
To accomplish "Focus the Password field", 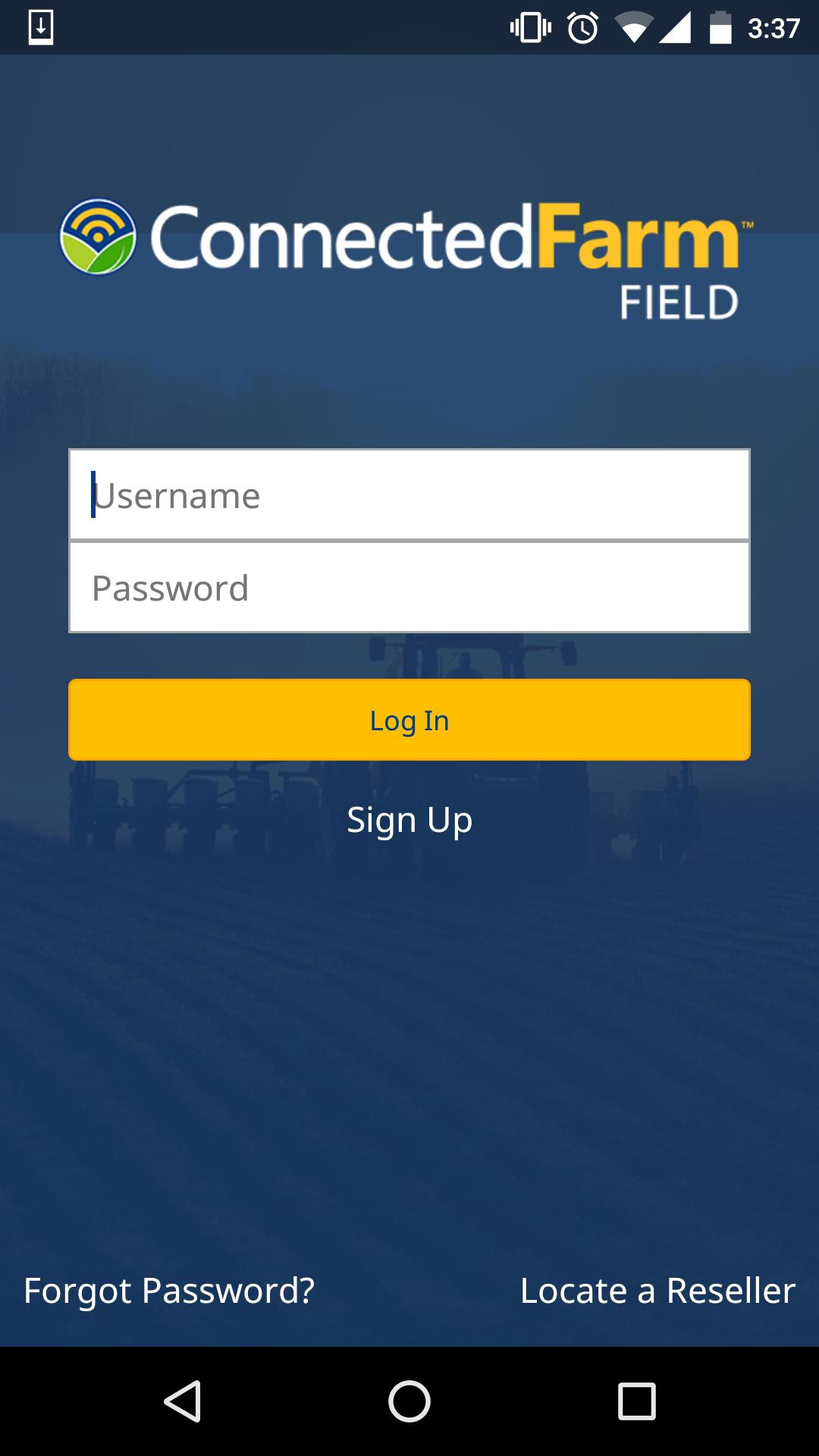I will click(409, 588).
